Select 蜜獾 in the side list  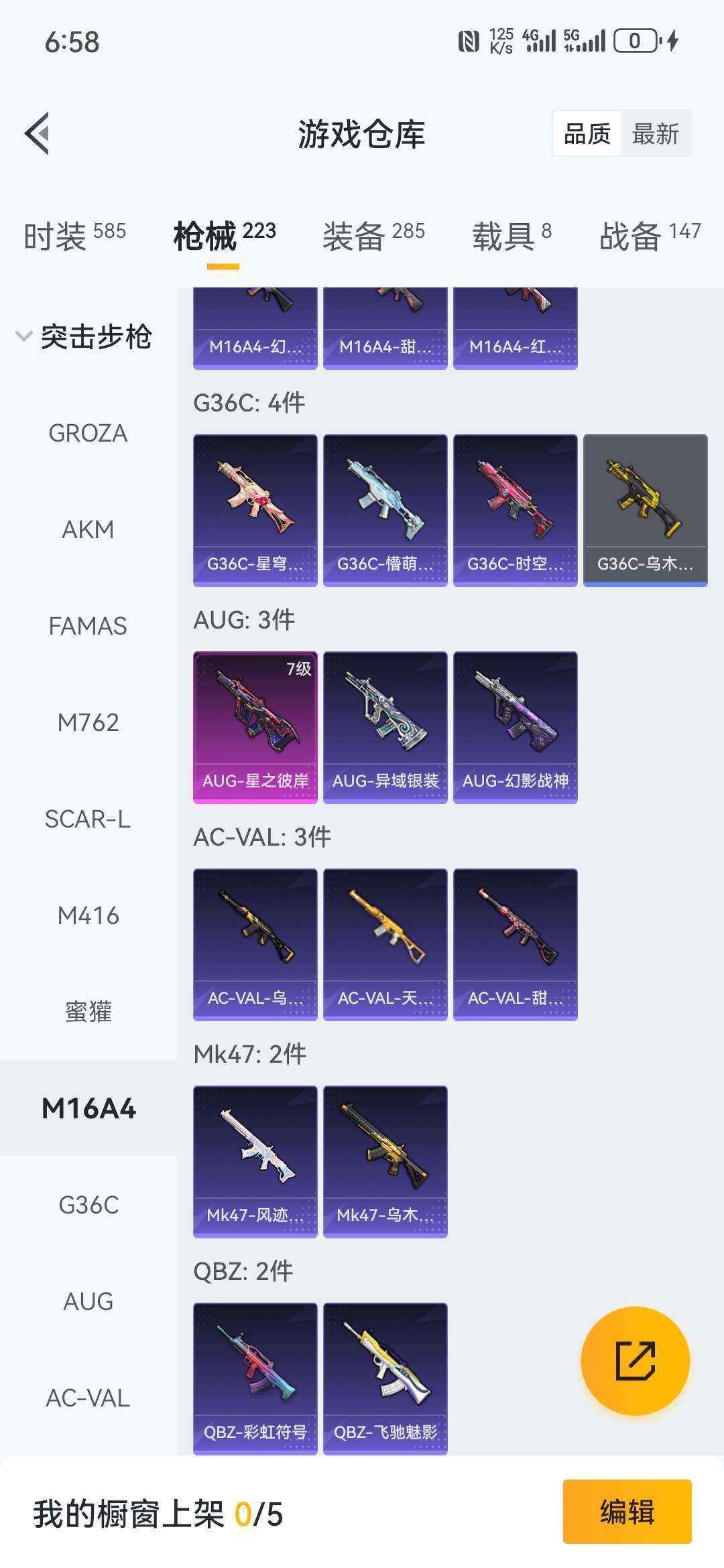(88, 1012)
